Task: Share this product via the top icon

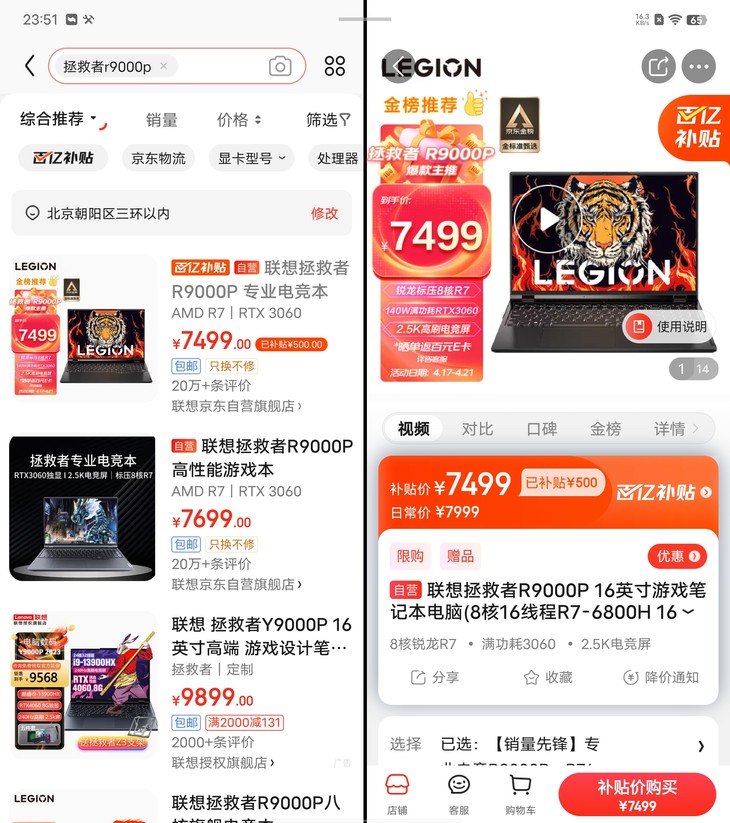Action: coord(658,67)
